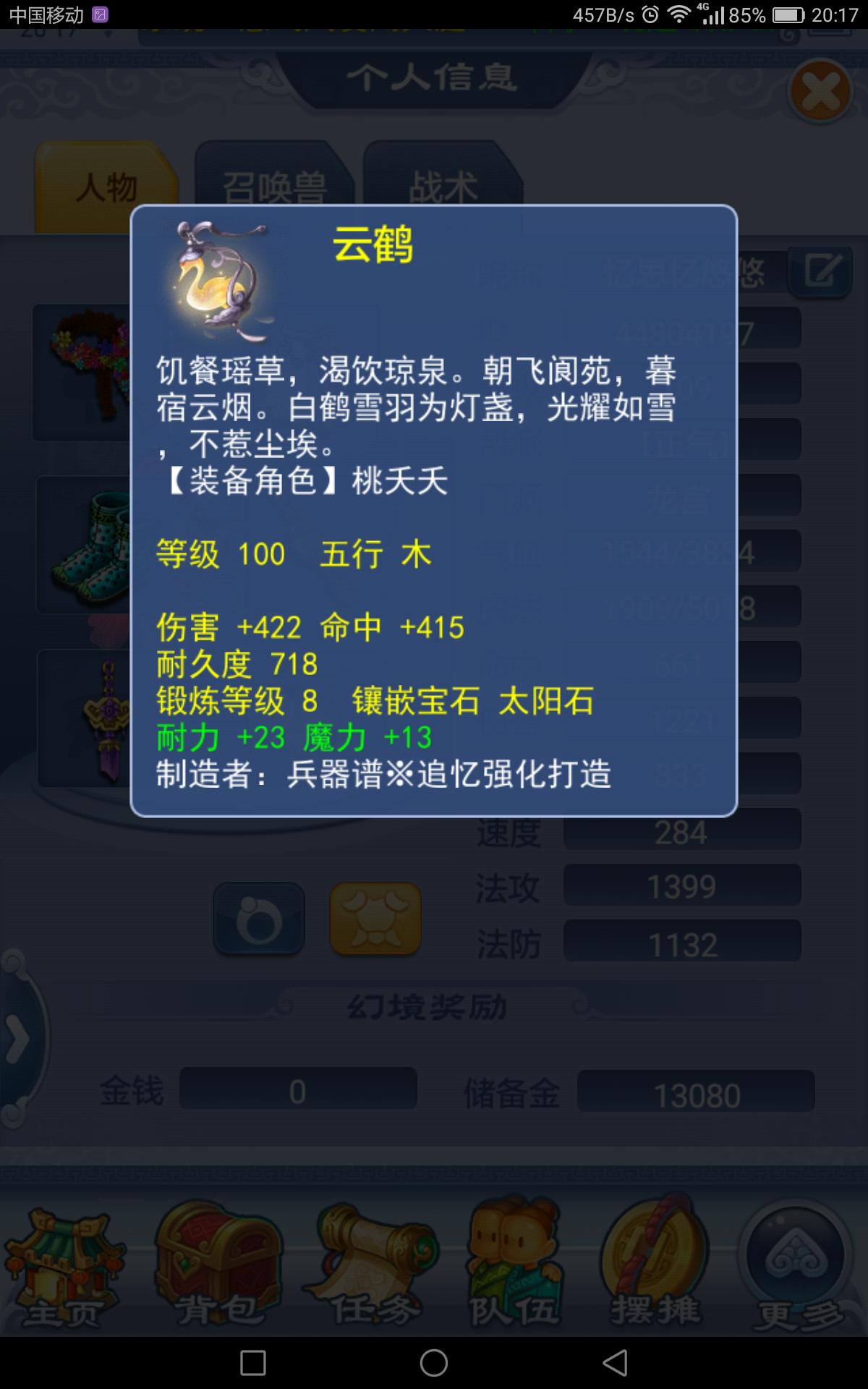Viewport: 868px width, 1389px height.
Task: Open the flower wreath equipment slot
Action: tap(82, 372)
